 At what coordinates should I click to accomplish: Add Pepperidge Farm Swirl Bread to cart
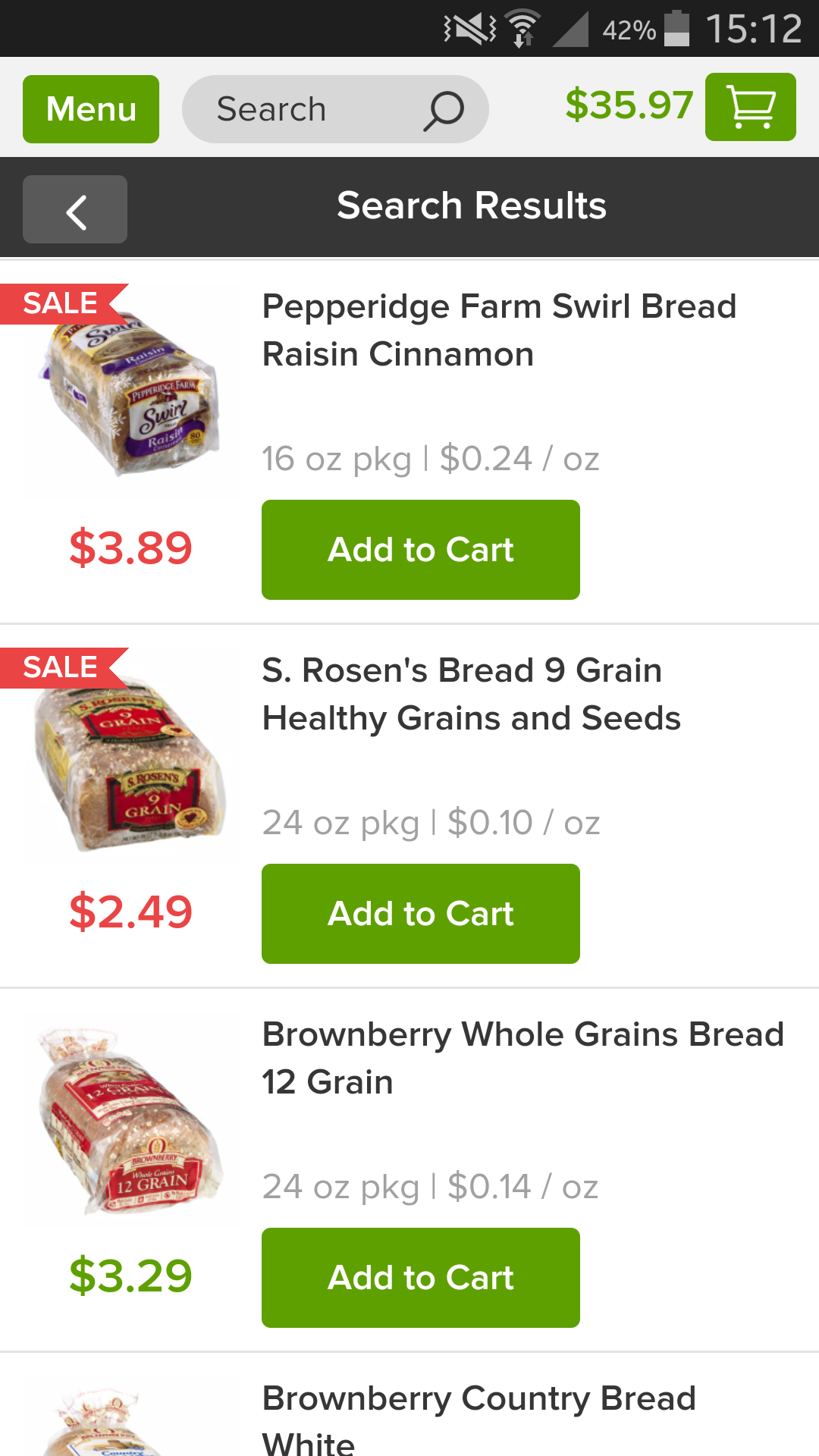tap(420, 550)
